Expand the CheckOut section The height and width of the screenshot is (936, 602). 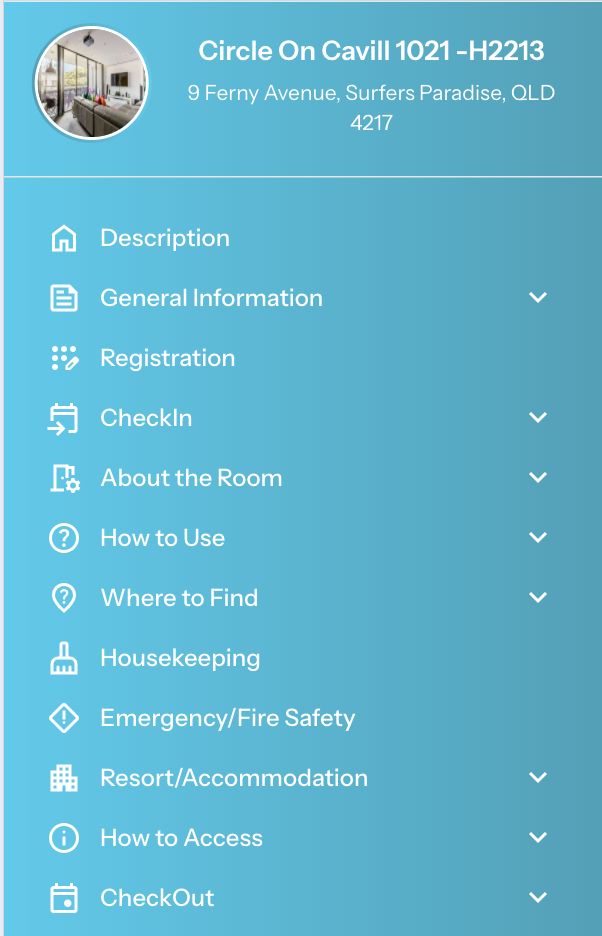click(538, 898)
